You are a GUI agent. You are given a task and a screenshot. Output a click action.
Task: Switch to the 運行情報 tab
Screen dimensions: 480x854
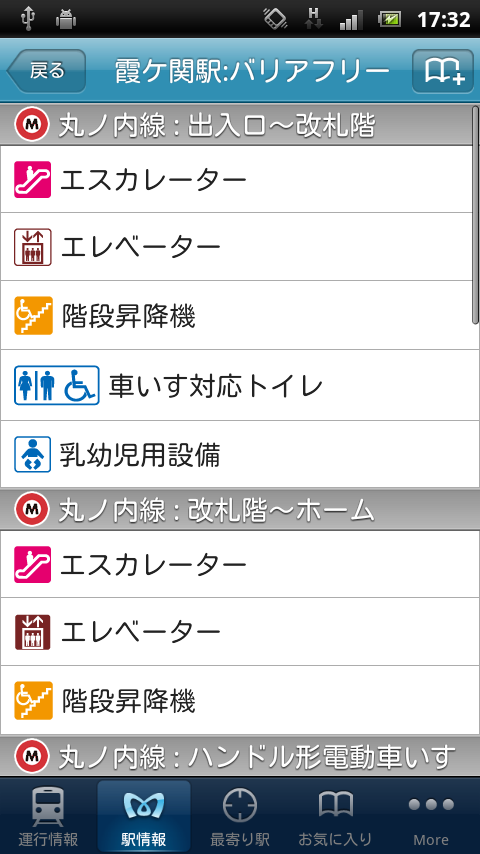tap(48, 816)
